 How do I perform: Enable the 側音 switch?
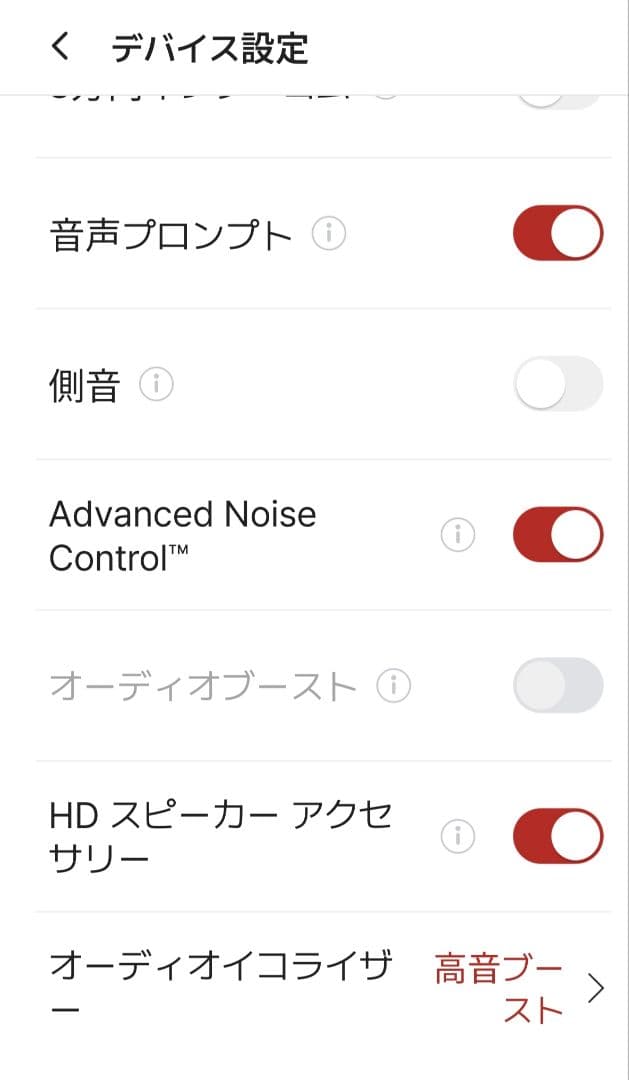[557, 384]
